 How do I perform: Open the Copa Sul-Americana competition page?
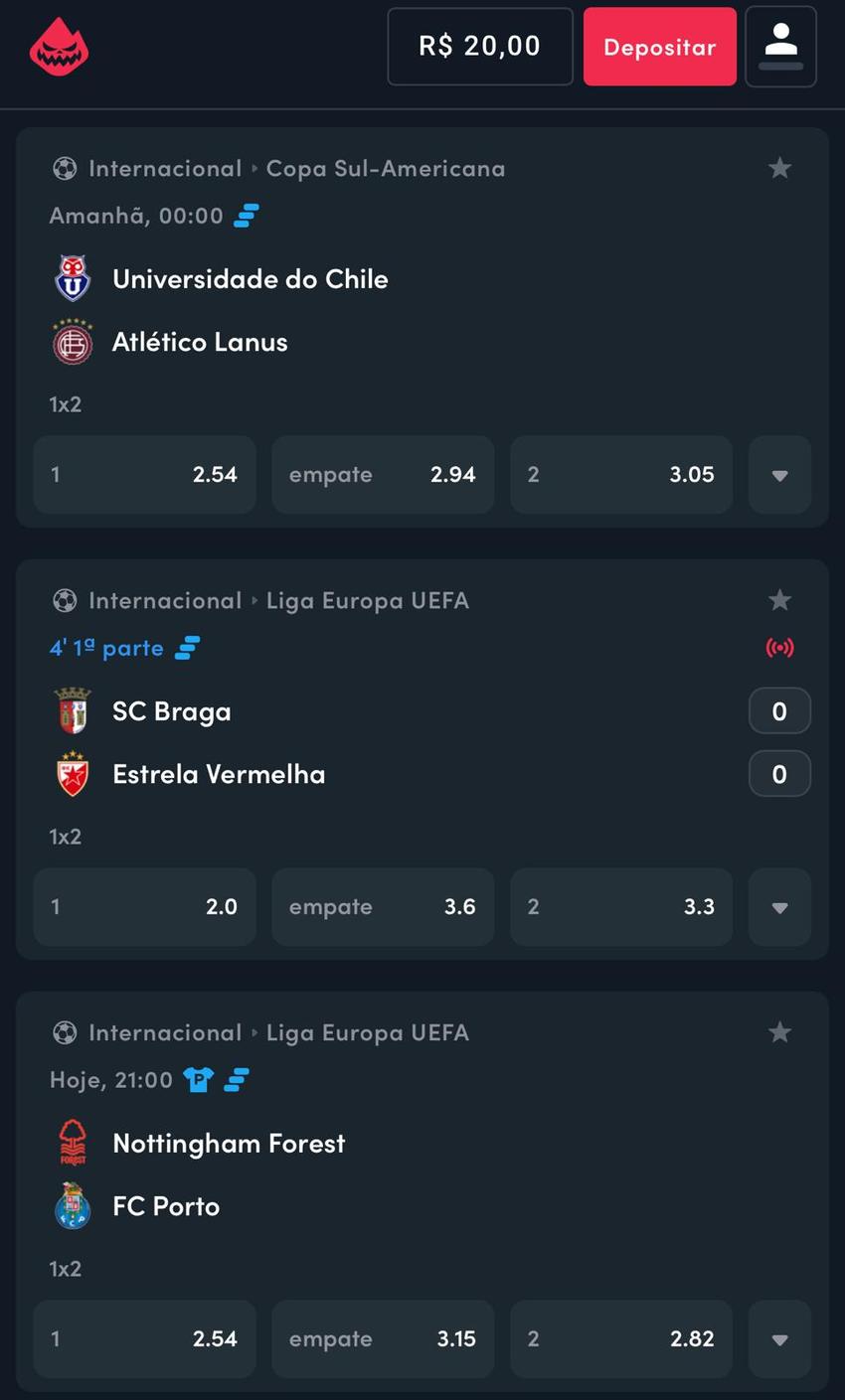pos(385,167)
